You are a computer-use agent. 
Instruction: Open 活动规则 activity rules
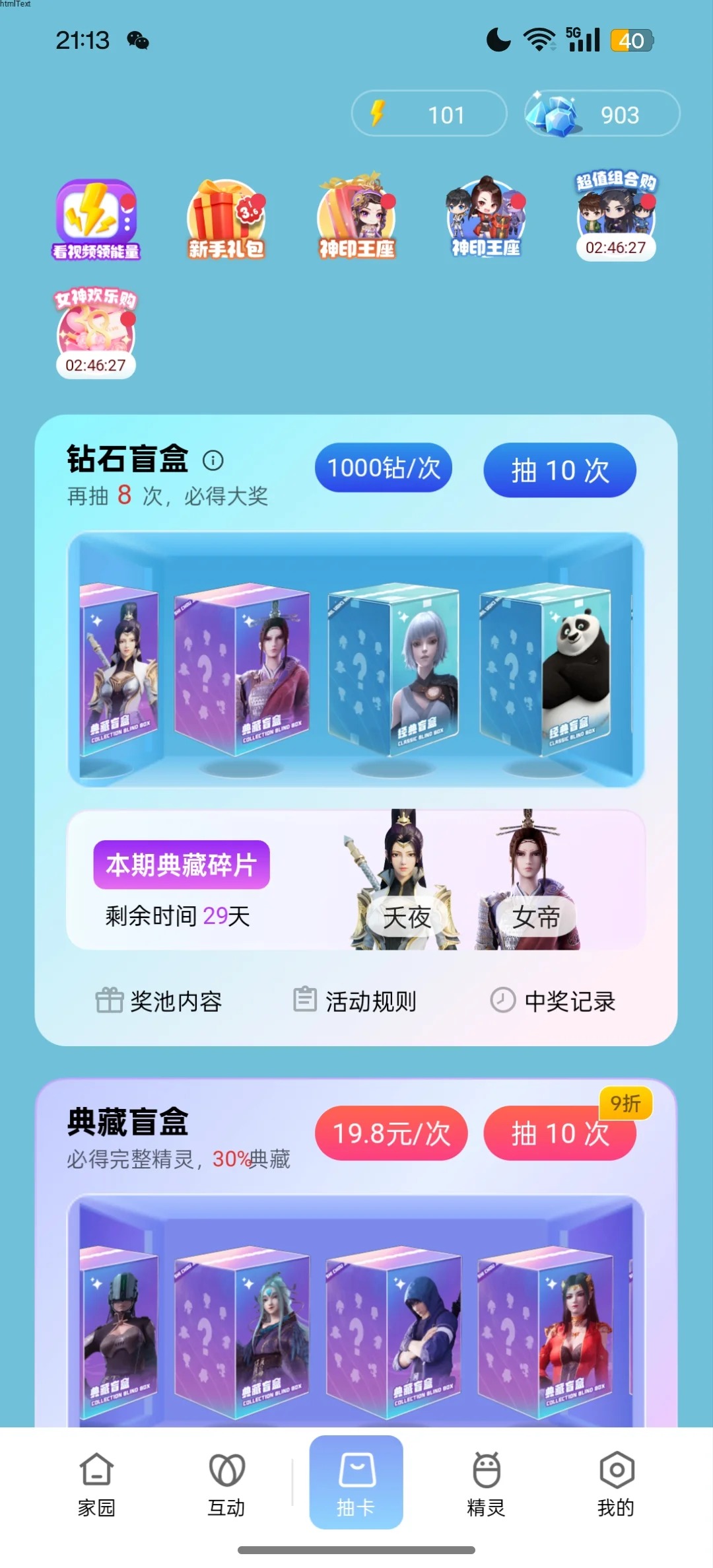(x=355, y=1001)
